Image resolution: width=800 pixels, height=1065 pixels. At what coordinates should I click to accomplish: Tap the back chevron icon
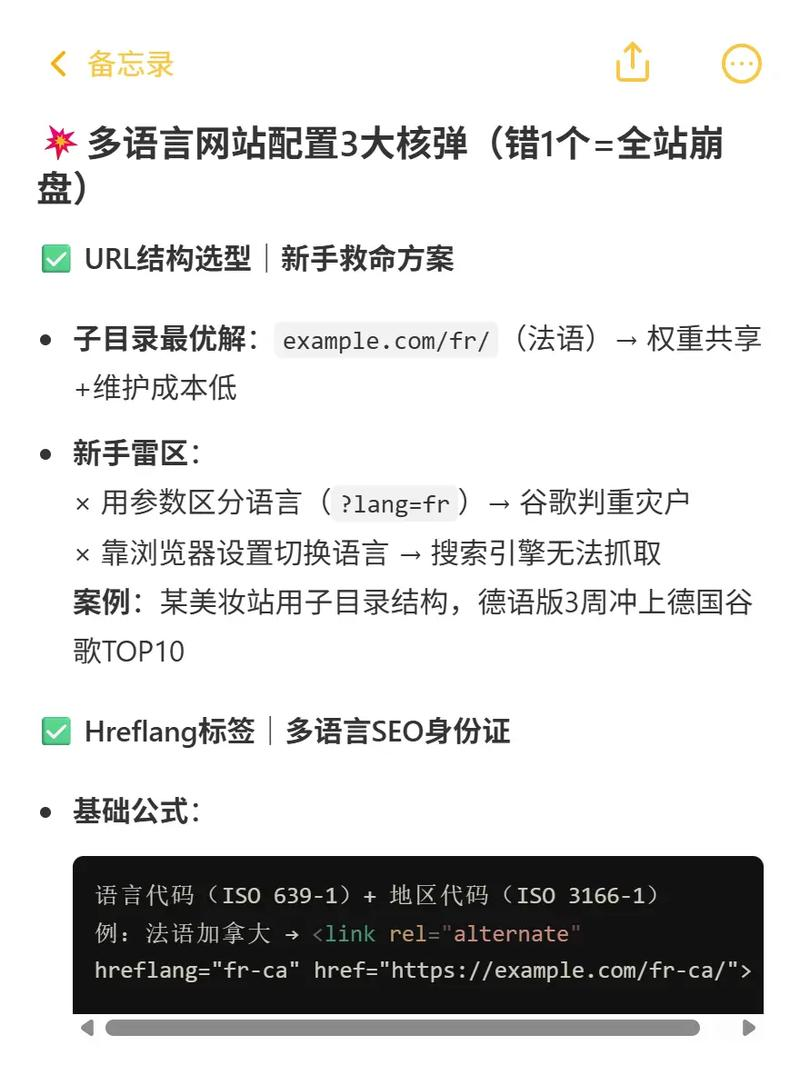[x=57, y=63]
